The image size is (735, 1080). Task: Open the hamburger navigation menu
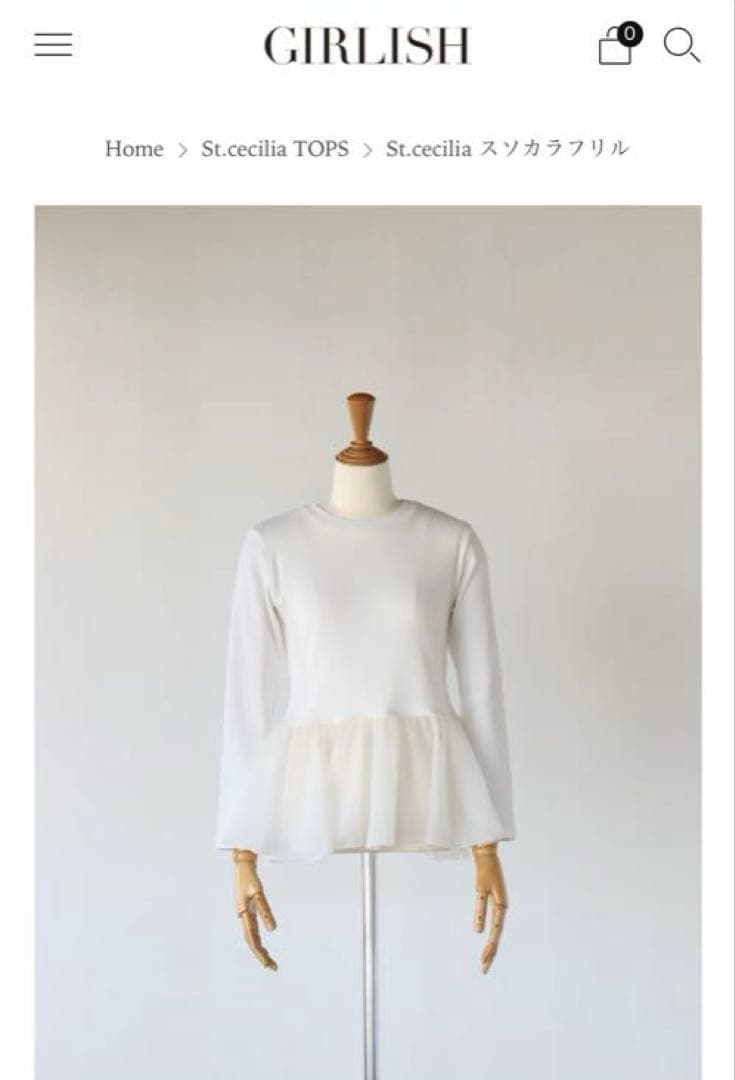(53, 45)
